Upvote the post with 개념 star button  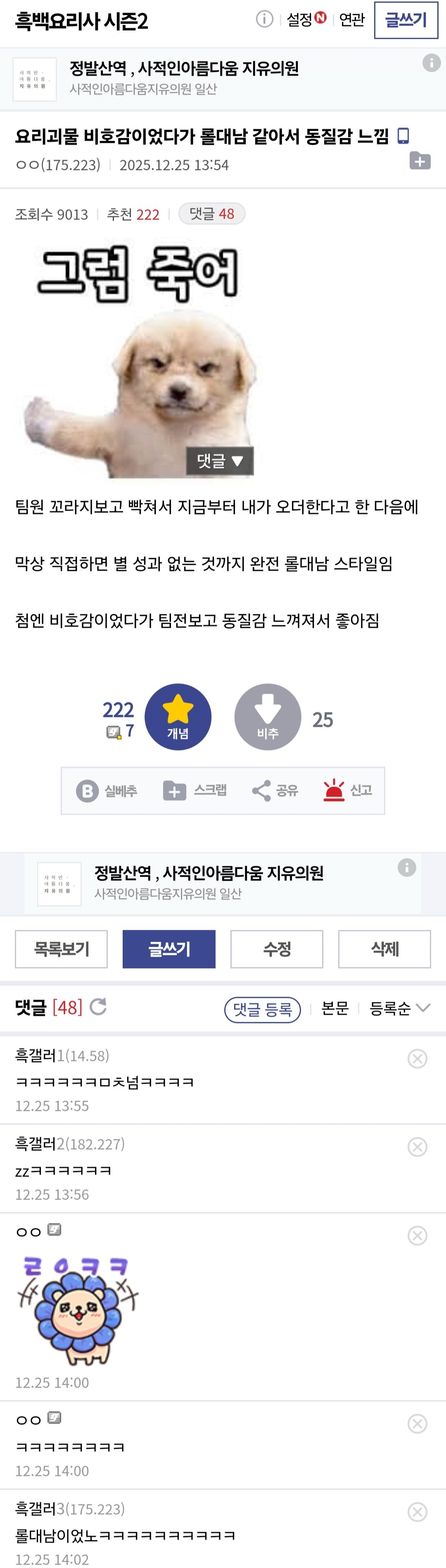coord(178,717)
